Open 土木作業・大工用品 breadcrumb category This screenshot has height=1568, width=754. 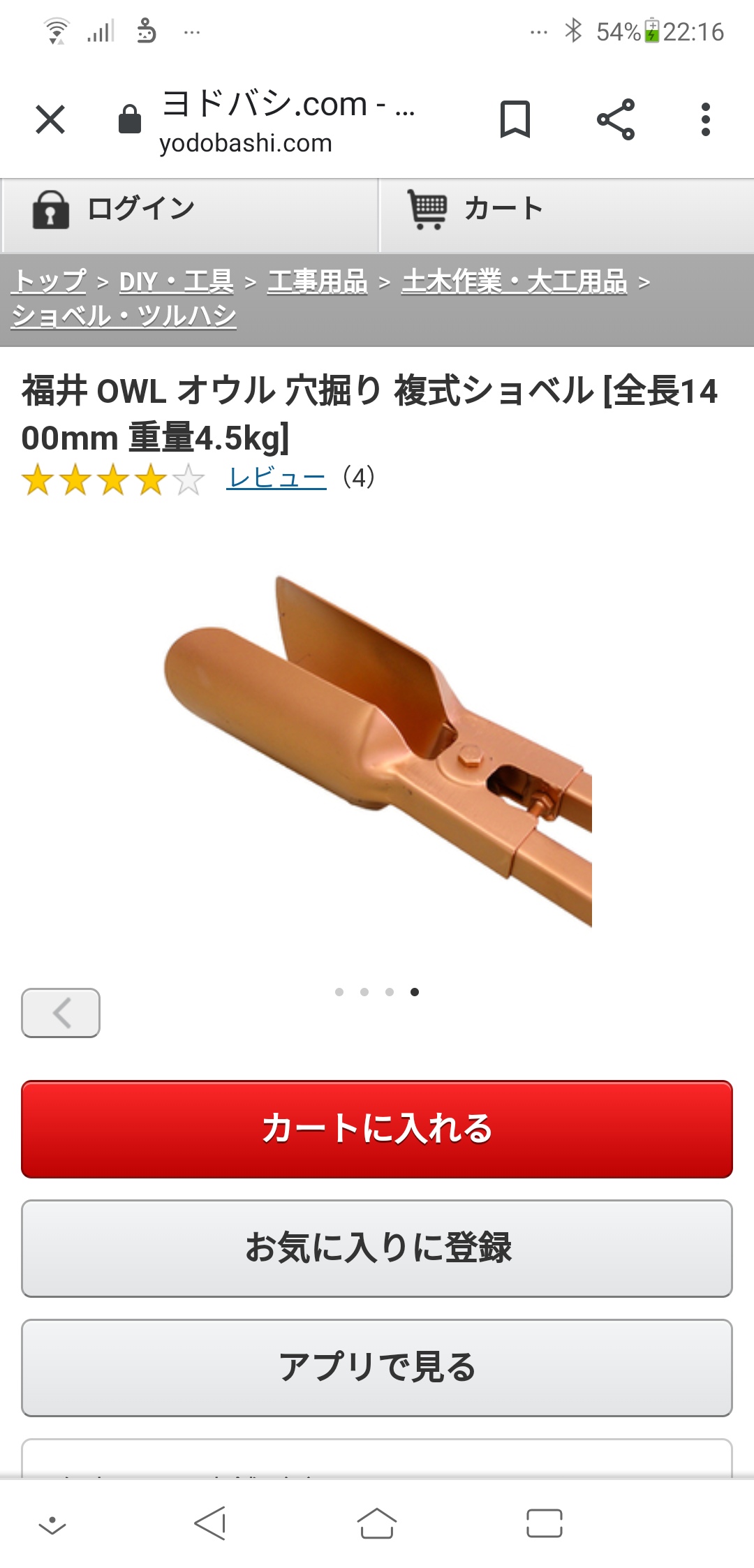[514, 281]
